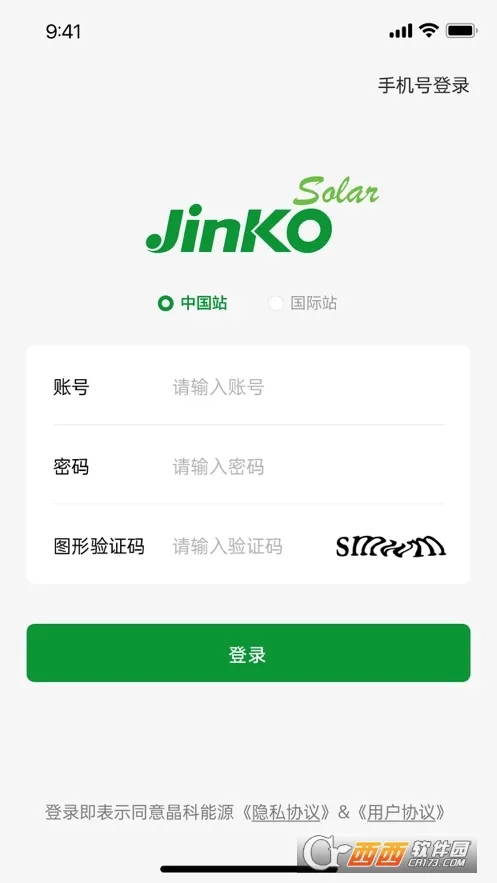Tap the green 登录 button
The height and width of the screenshot is (883, 497).
(248, 653)
